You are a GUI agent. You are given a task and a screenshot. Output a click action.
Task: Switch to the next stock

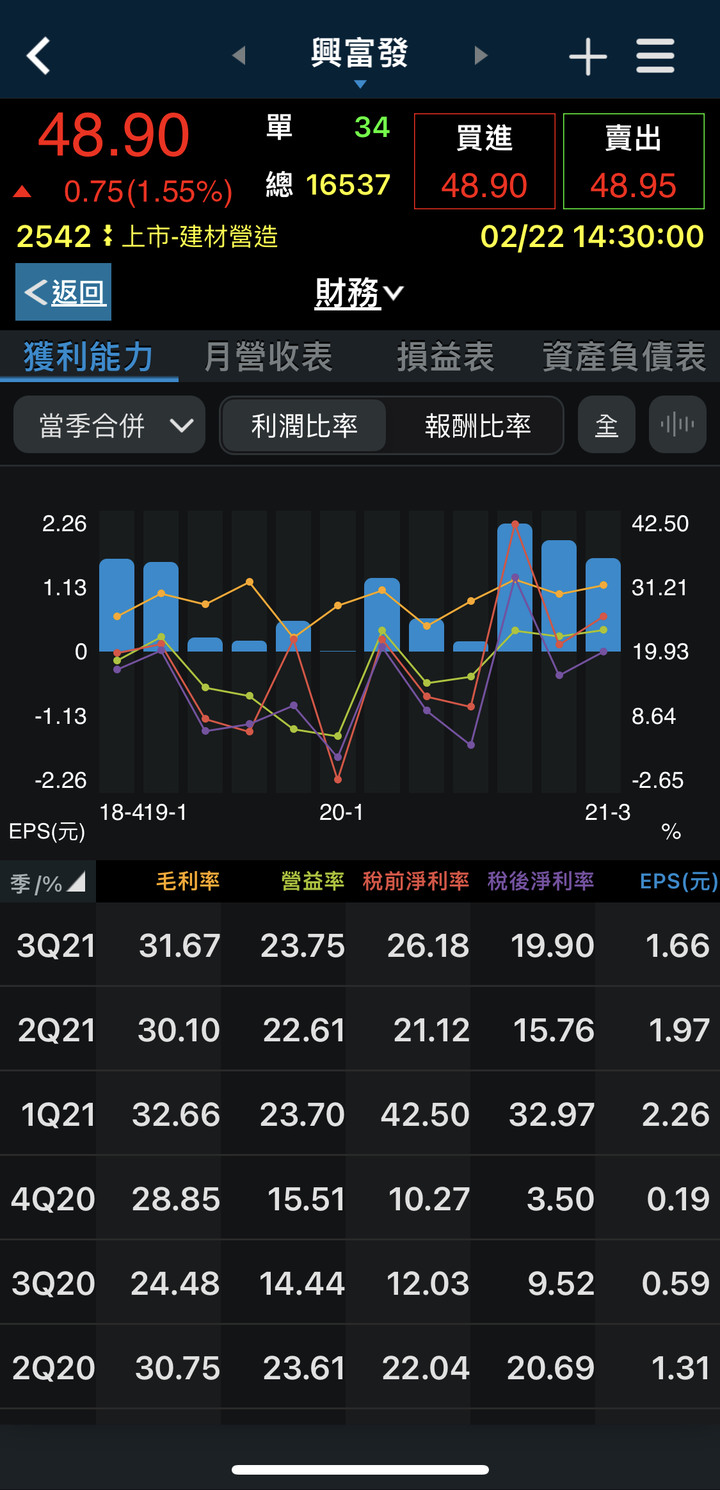(481, 56)
